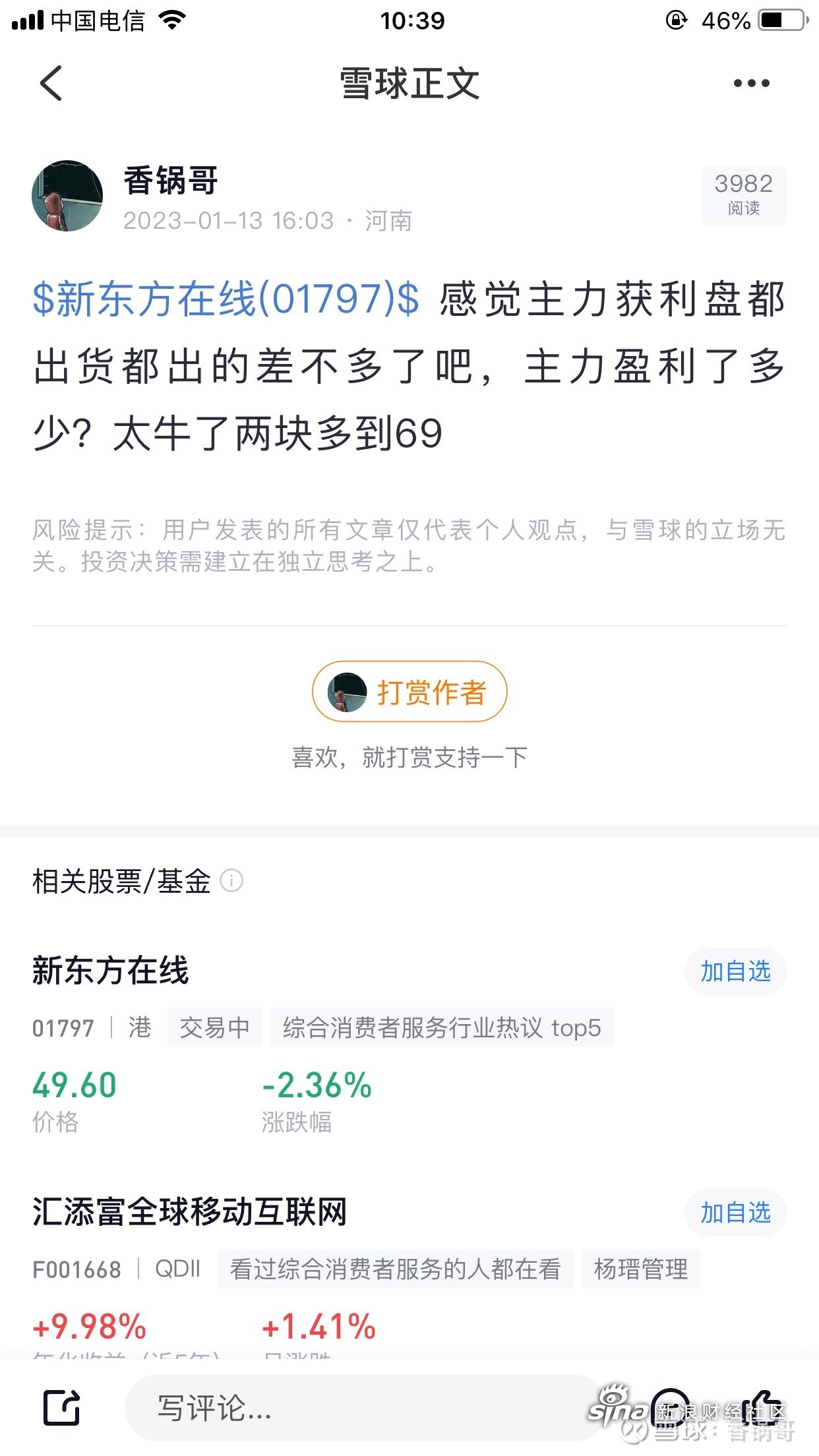This screenshot has width=819, height=1456.
Task: Open the $新东方在线(01797)$ stock link
Action: click(226, 299)
